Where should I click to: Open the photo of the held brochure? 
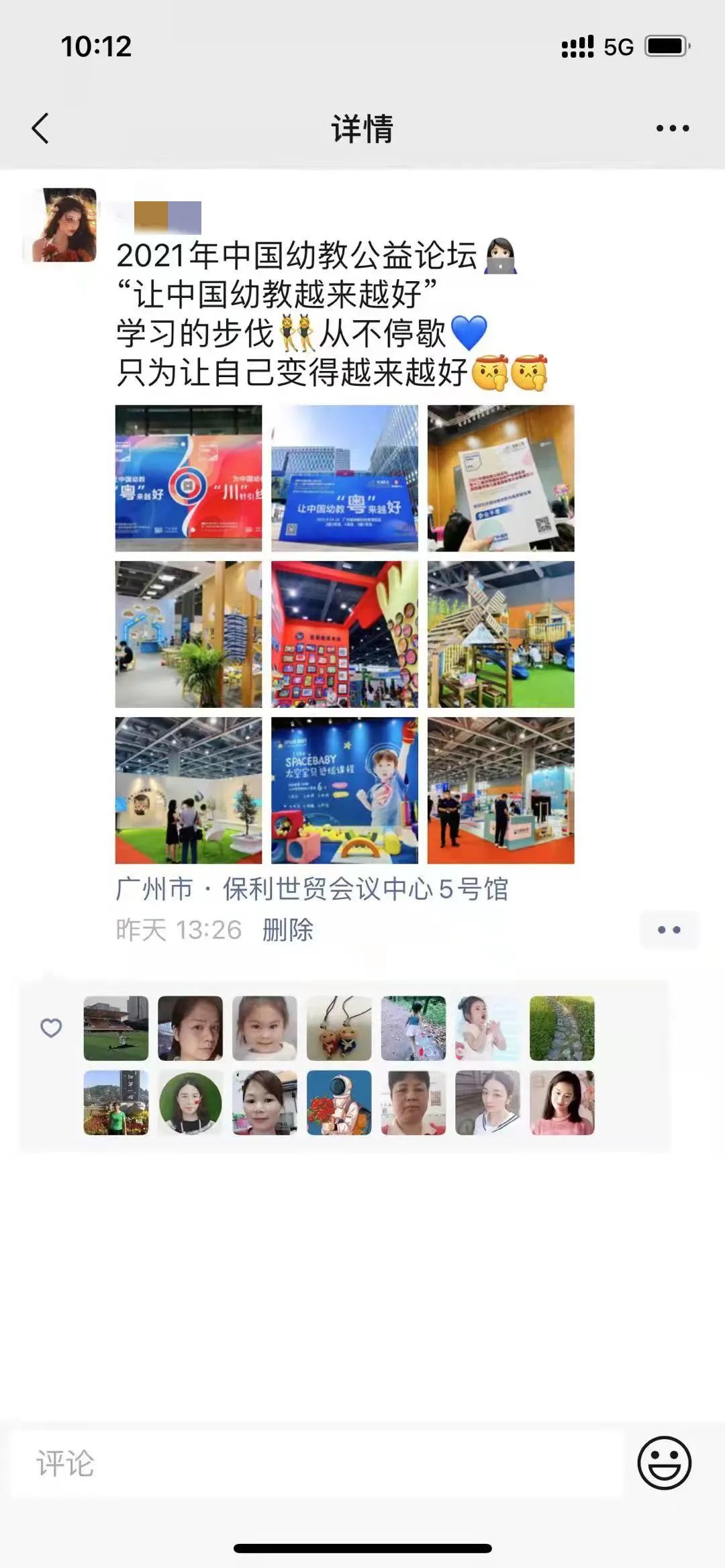click(x=501, y=478)
